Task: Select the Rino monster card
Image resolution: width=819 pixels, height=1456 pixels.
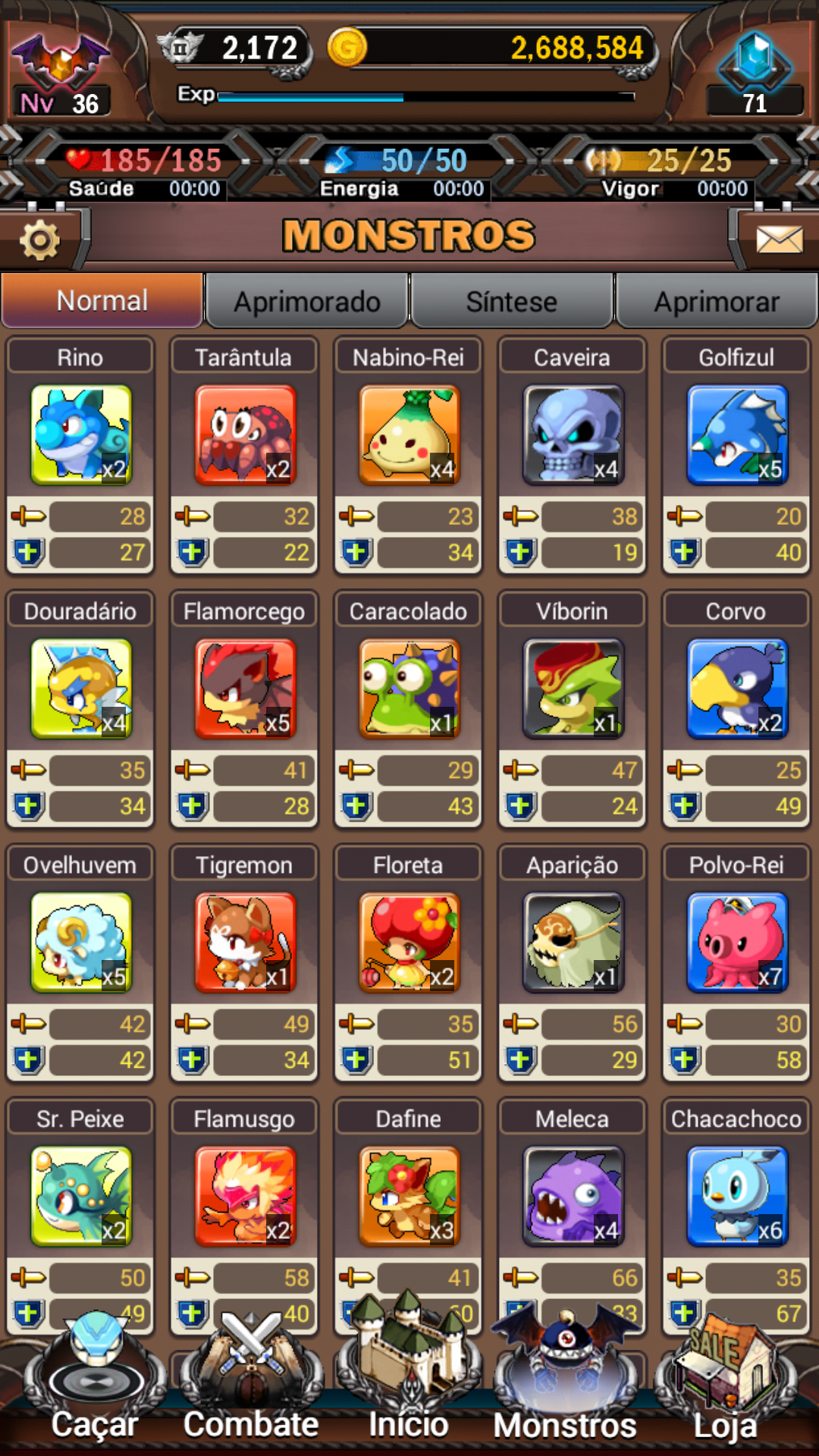Action: (x=80, y=455)
